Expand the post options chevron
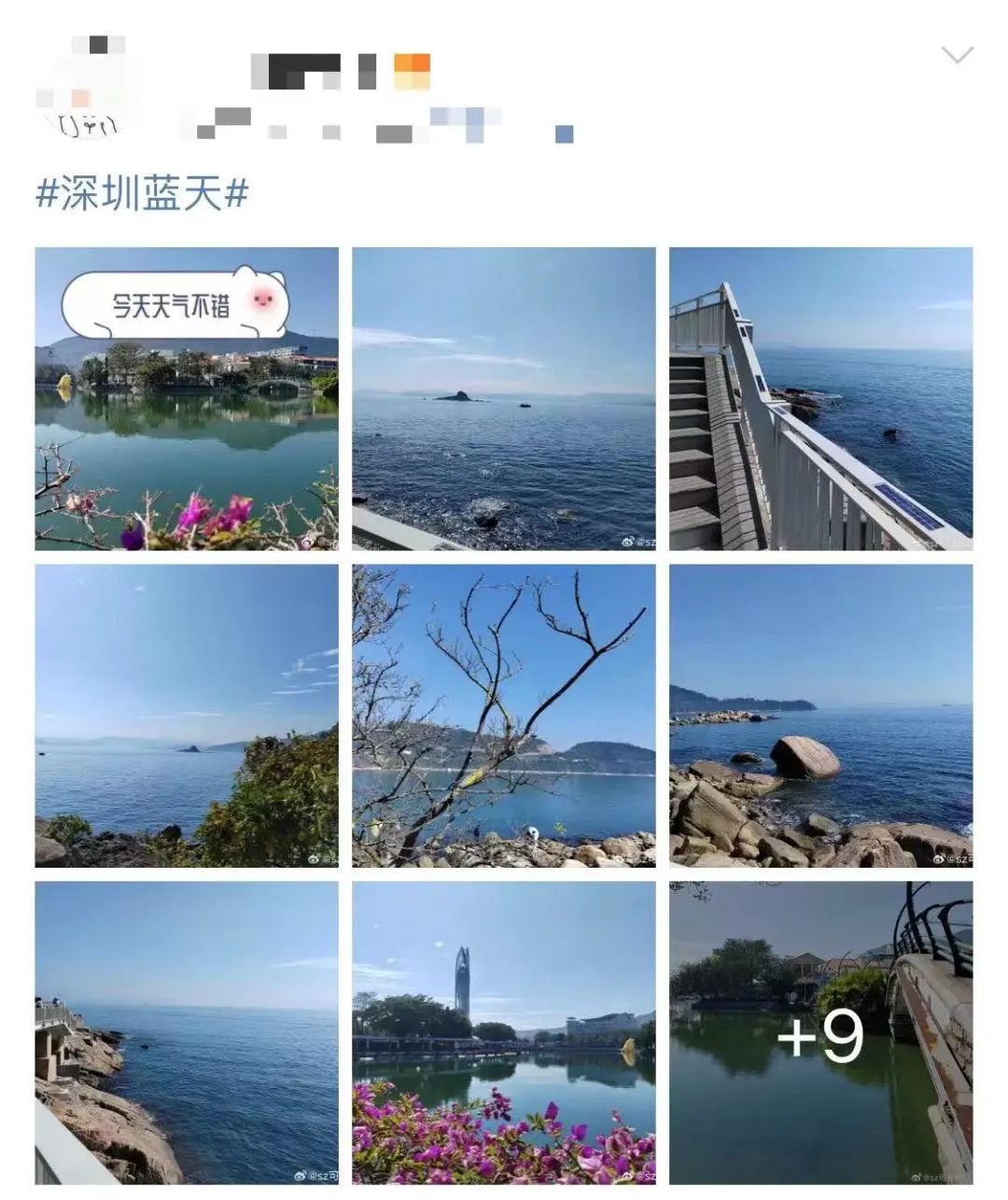Image resolution: width=1008 pixels, height=1200 pixels. point(957,56)
